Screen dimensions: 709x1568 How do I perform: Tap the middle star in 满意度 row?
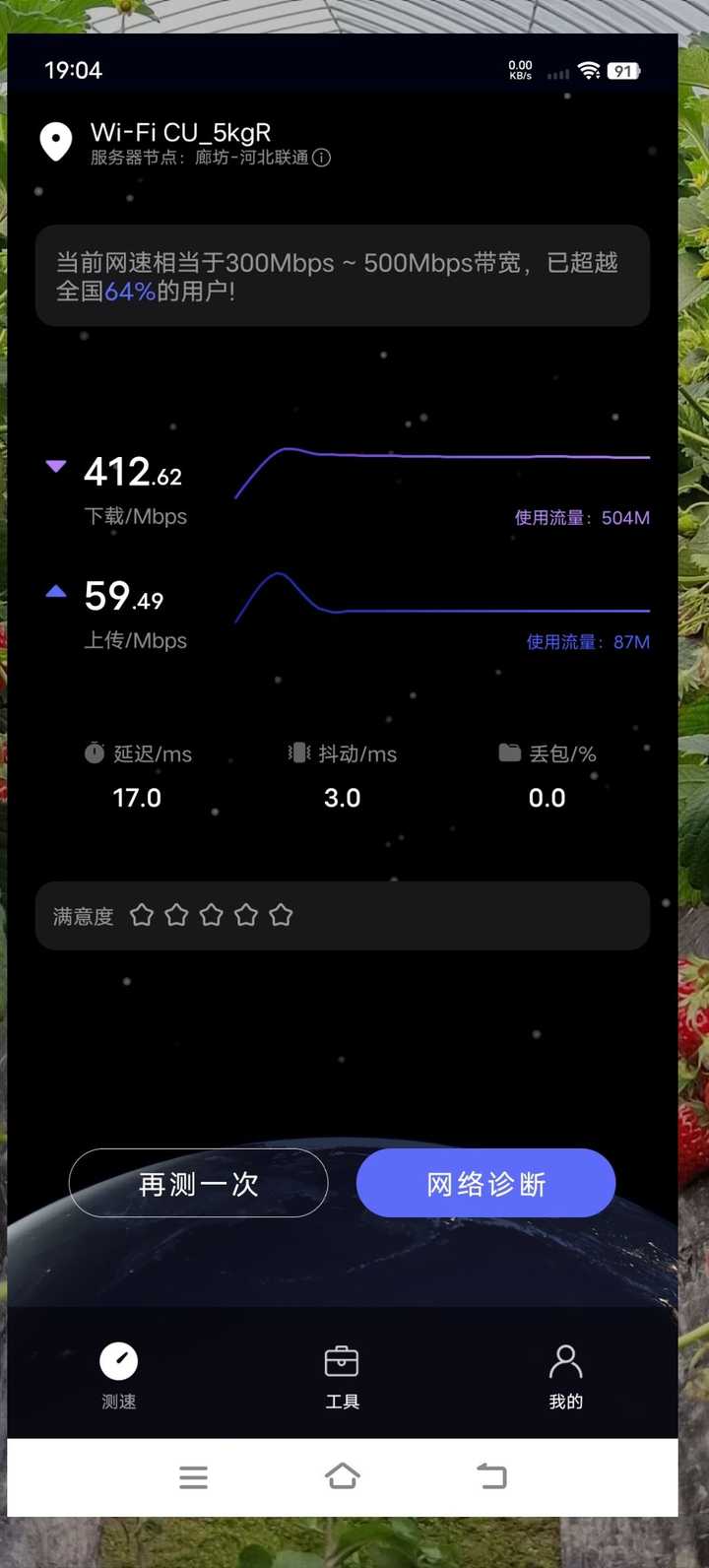pos(211,915)
